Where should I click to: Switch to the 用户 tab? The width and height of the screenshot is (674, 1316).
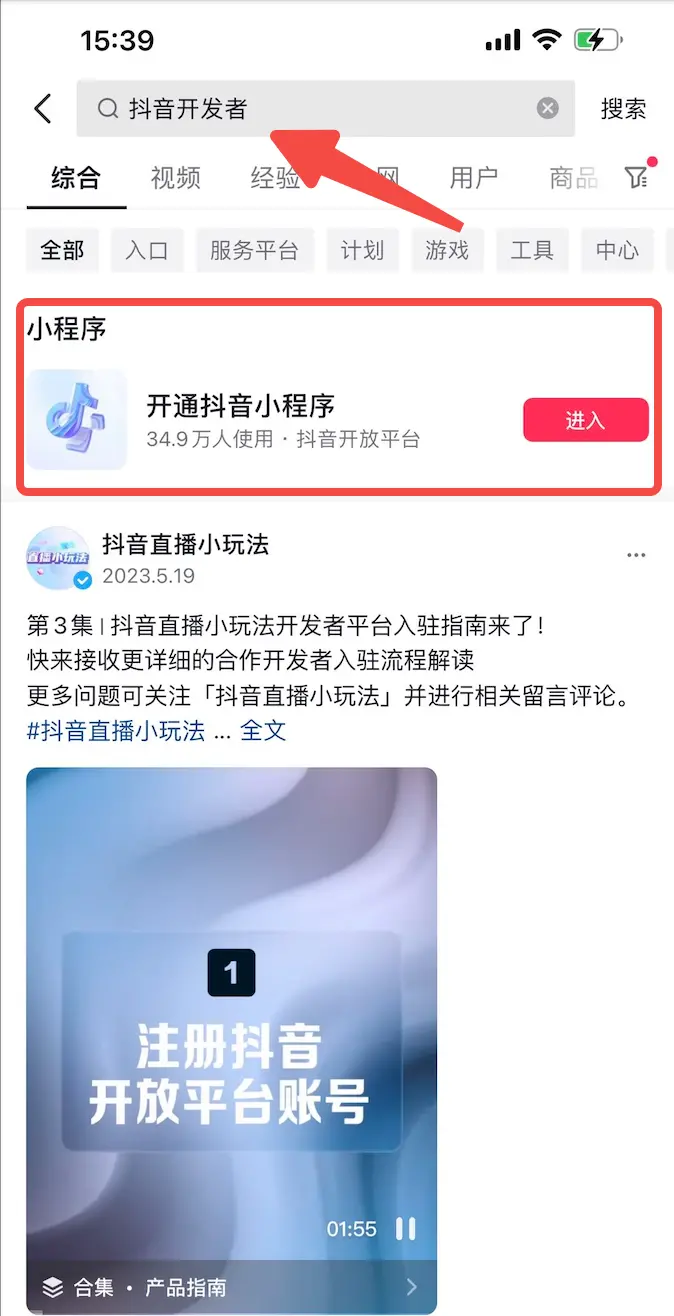coord(473,178)
